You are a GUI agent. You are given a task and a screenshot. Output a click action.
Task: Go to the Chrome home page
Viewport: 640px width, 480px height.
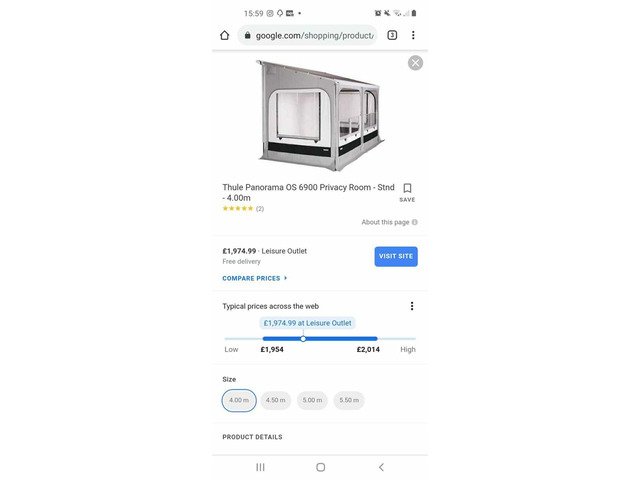(x=225, y=35)
